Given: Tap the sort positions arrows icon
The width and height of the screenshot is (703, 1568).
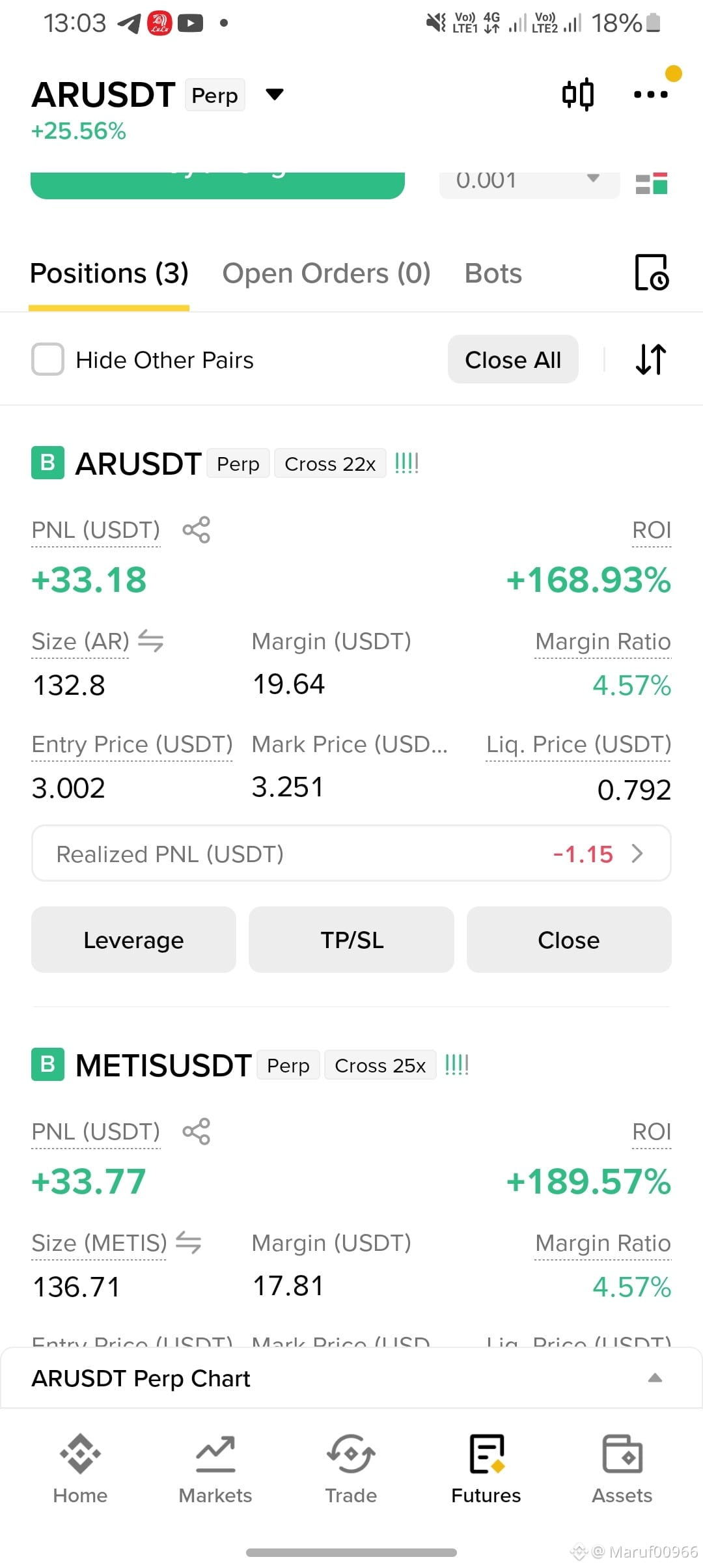Looking at the screenshot, I should tap(651, 359).
